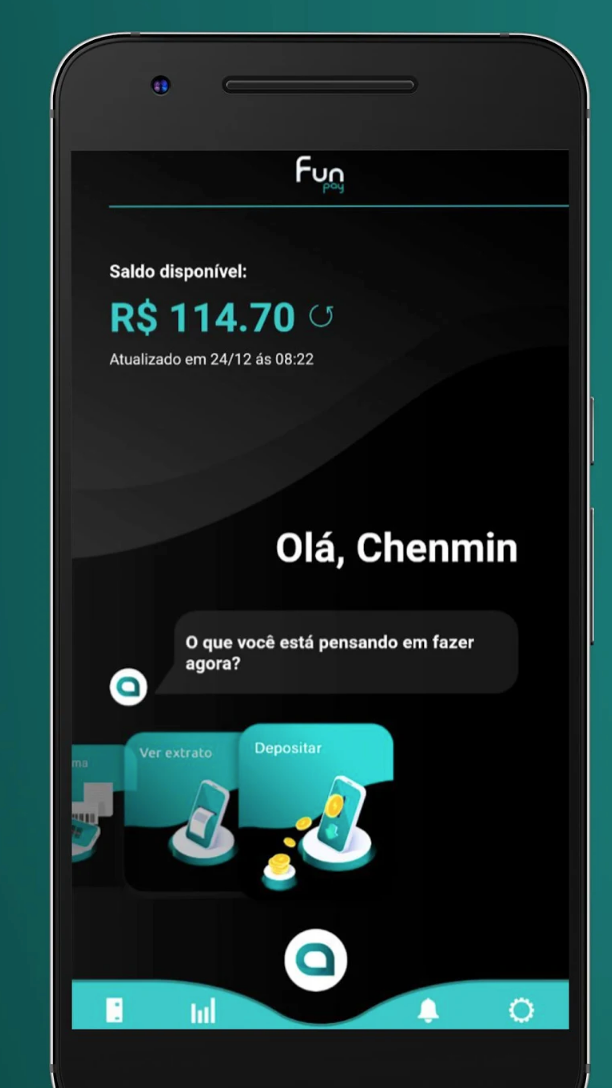The width and height of the screenshot is (612, 1088).
Task: Open the notifications bell
Action: [428, 1011]
